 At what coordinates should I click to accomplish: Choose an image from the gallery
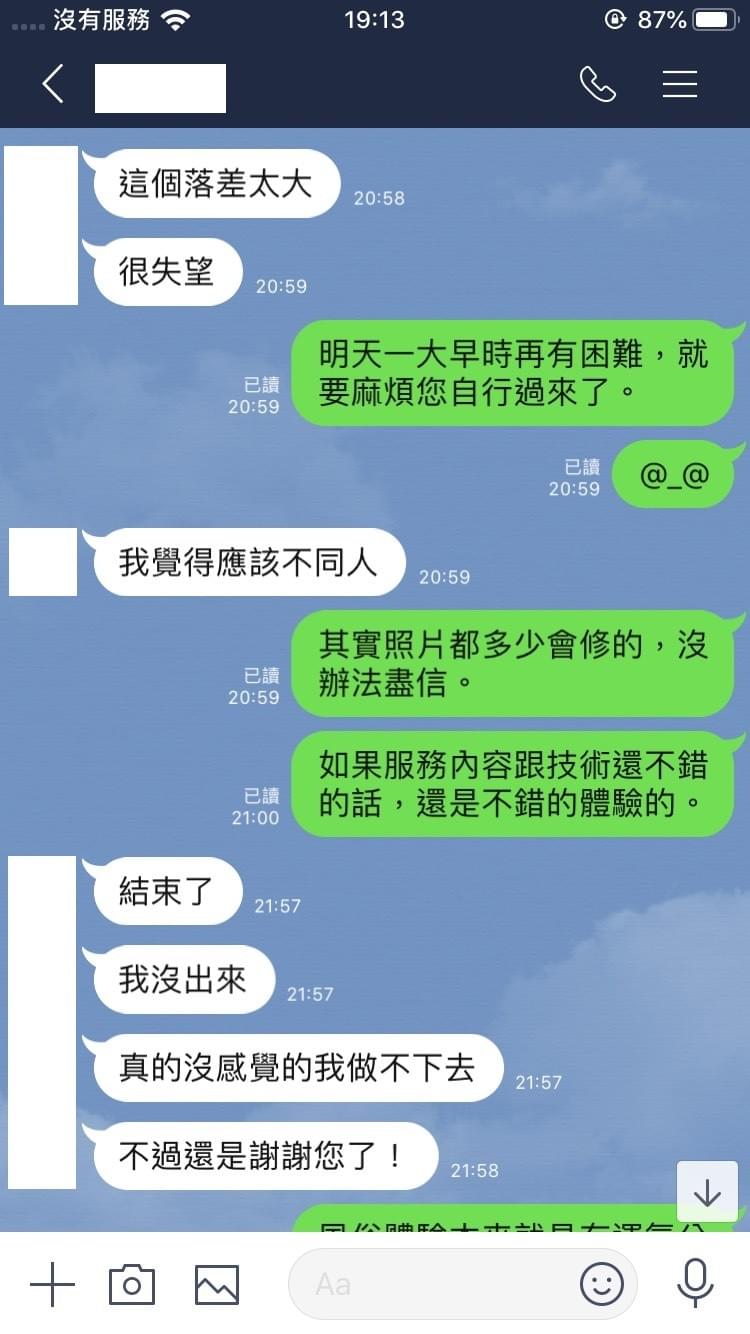[216, 1284]
